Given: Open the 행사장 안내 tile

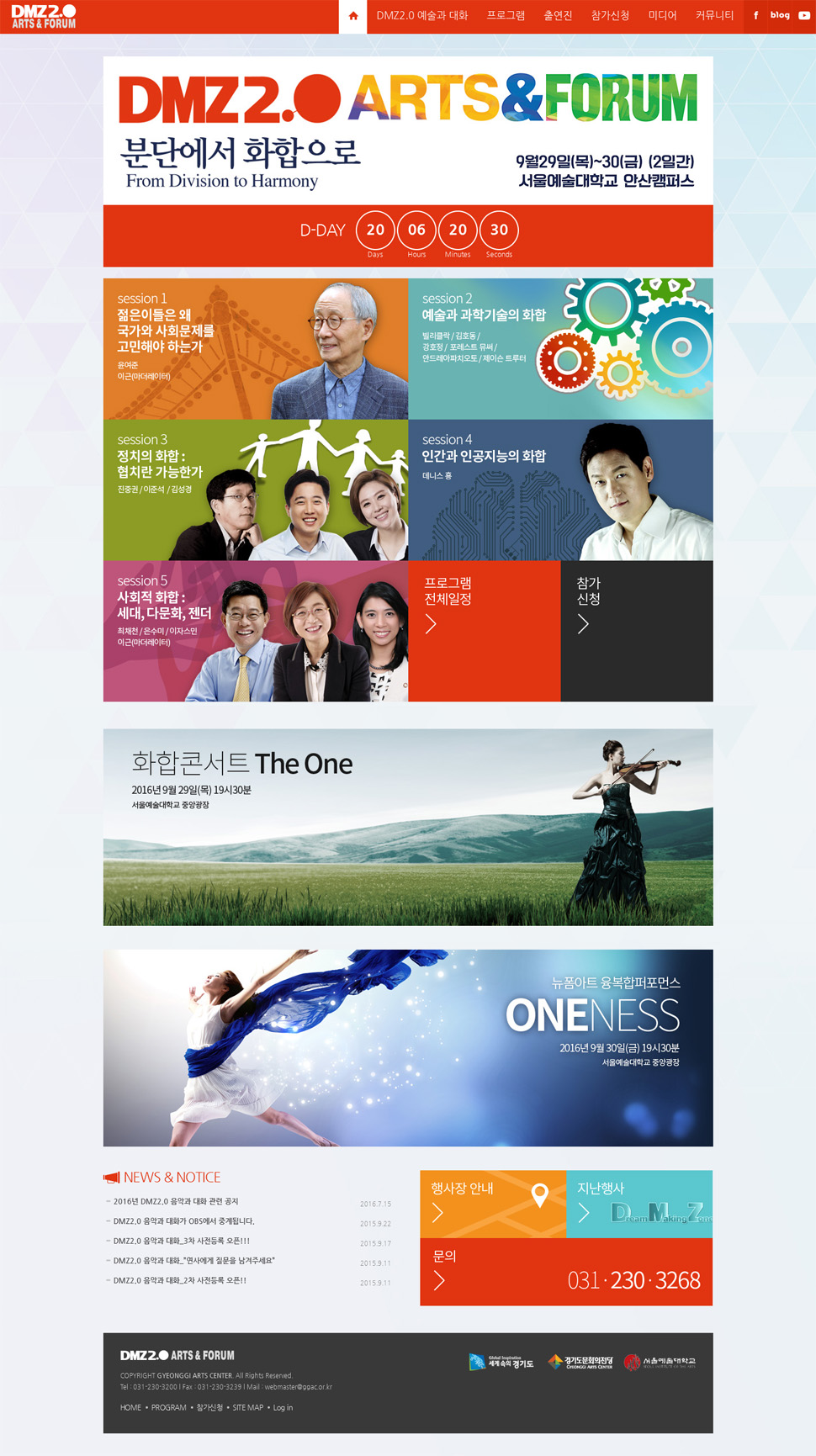Looking at the screenshot, I should click(493, 1204).
